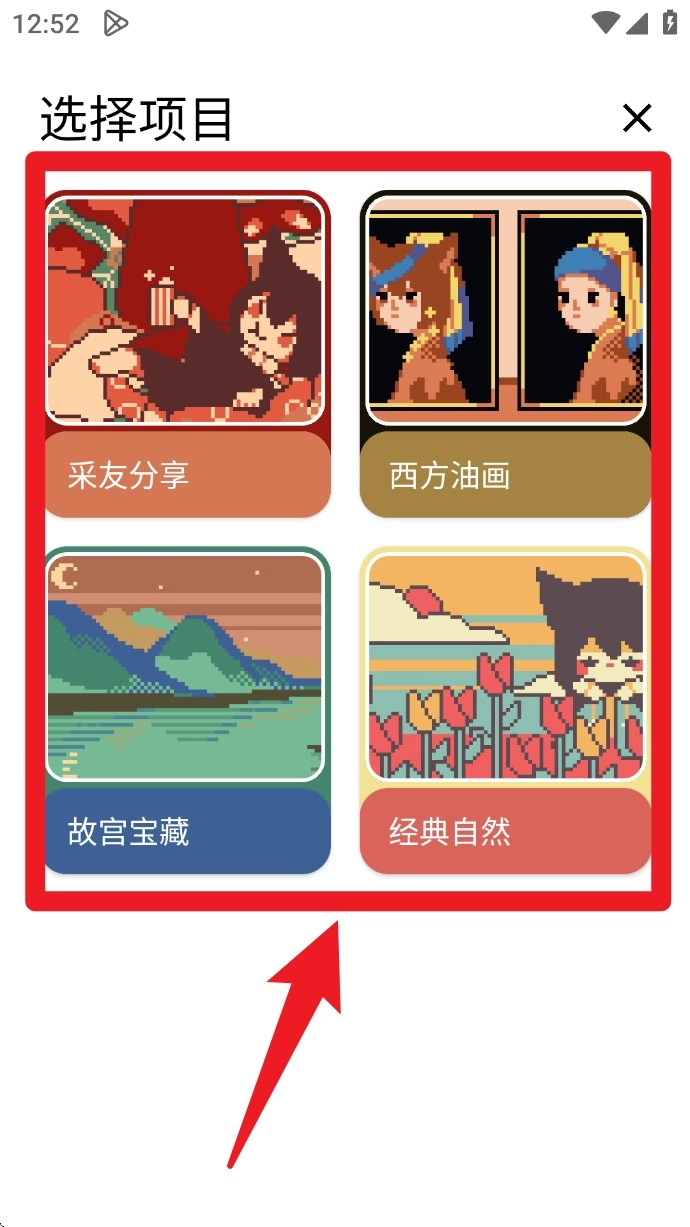Close the 选择项目 dialog
This screenshot has height=1227, width=690.
click(636, 118)
